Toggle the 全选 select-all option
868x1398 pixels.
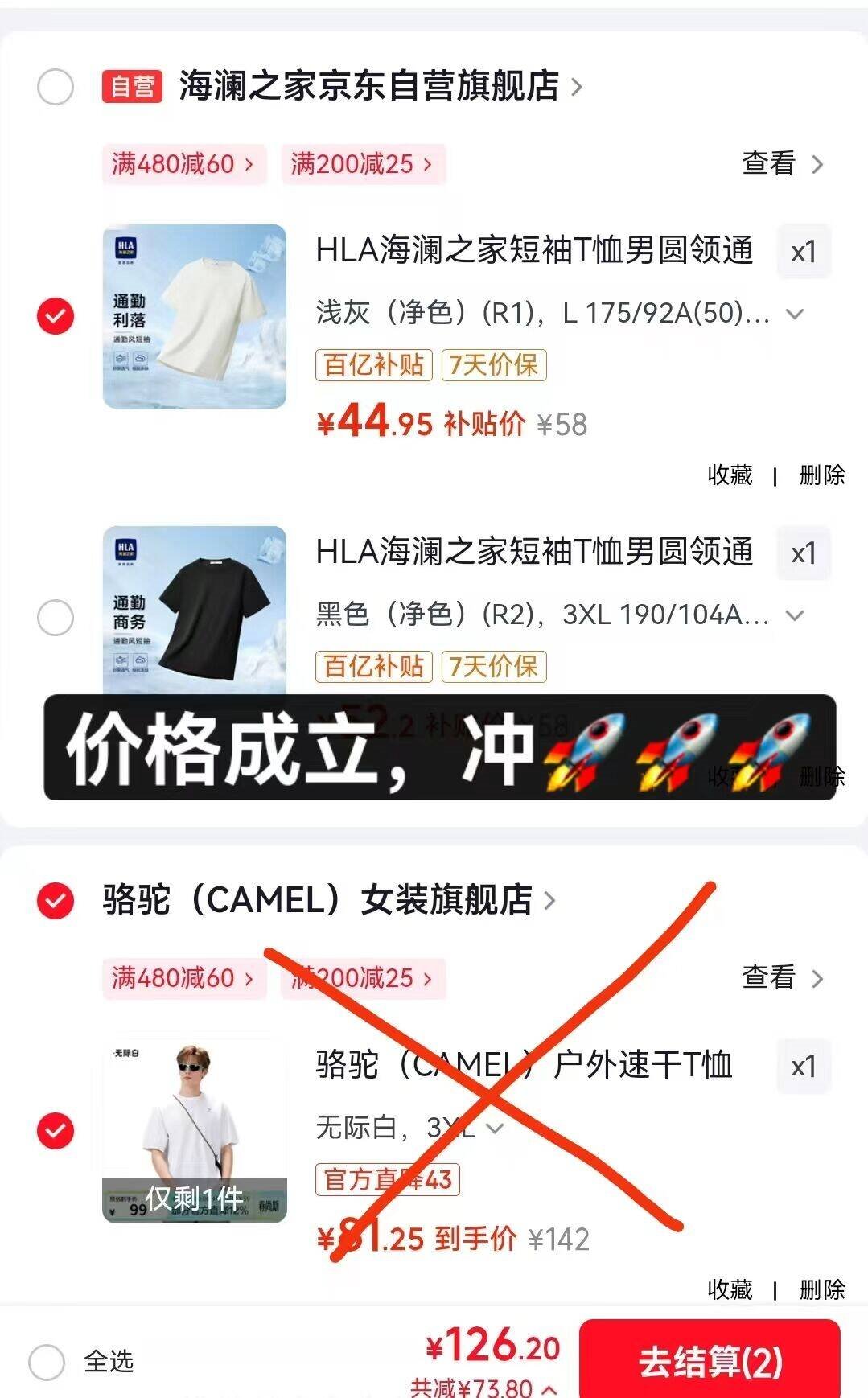pos(47,1361)
